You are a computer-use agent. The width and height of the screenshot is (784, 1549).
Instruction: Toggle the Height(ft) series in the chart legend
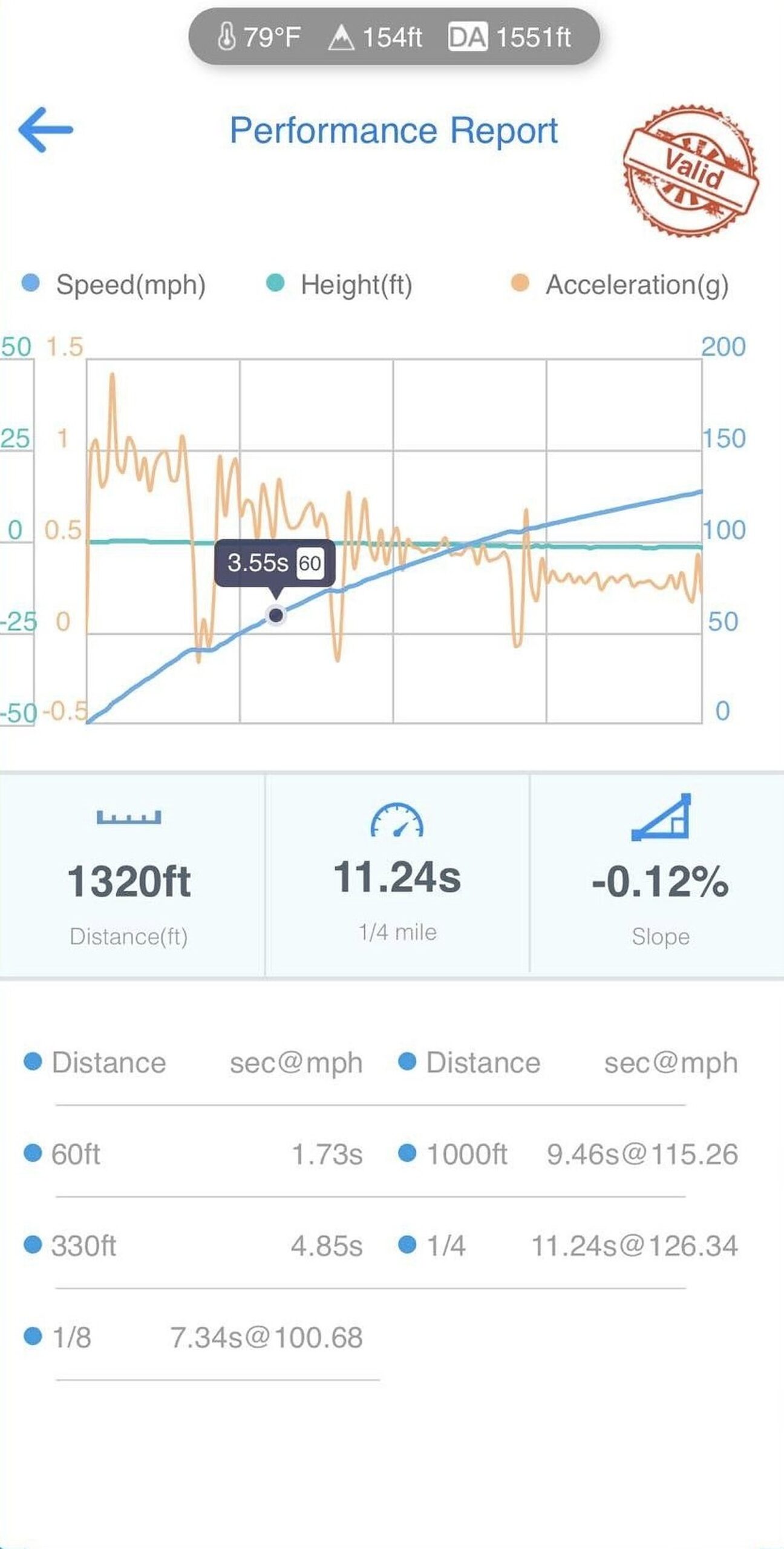(340, 284)
